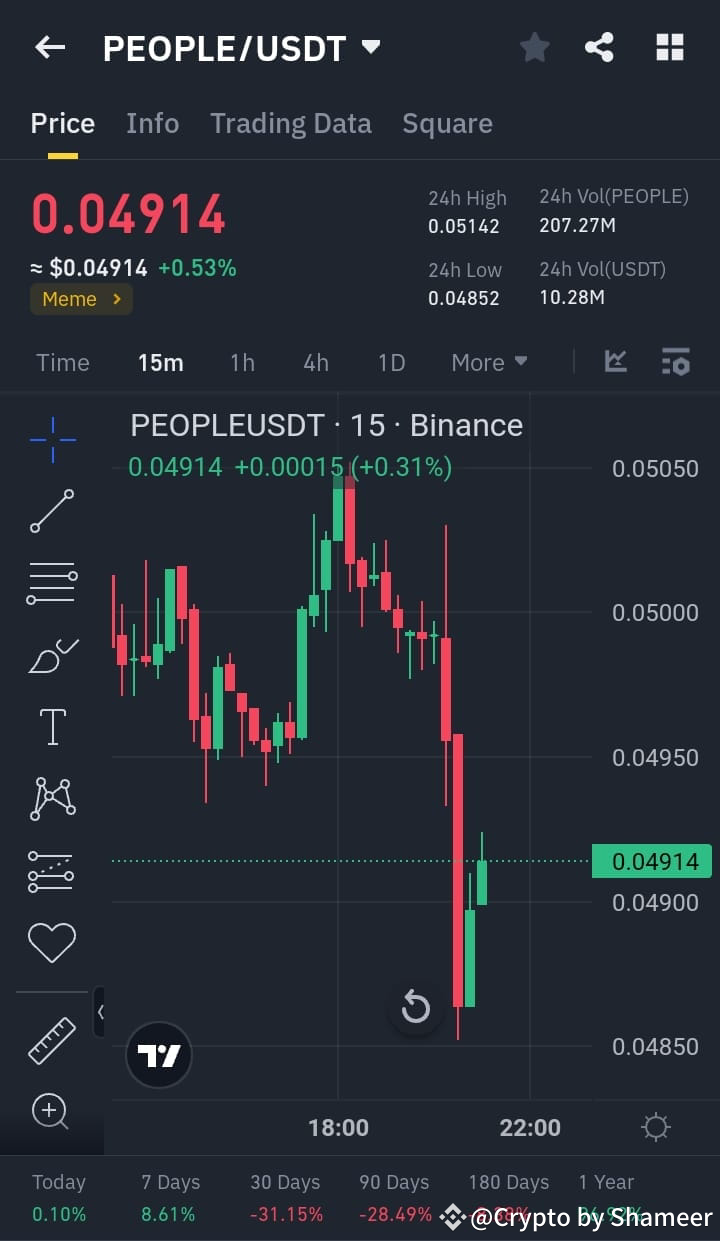
Task: Collapse the drawing toolbar with the chevron
Action: (101, 1011)
